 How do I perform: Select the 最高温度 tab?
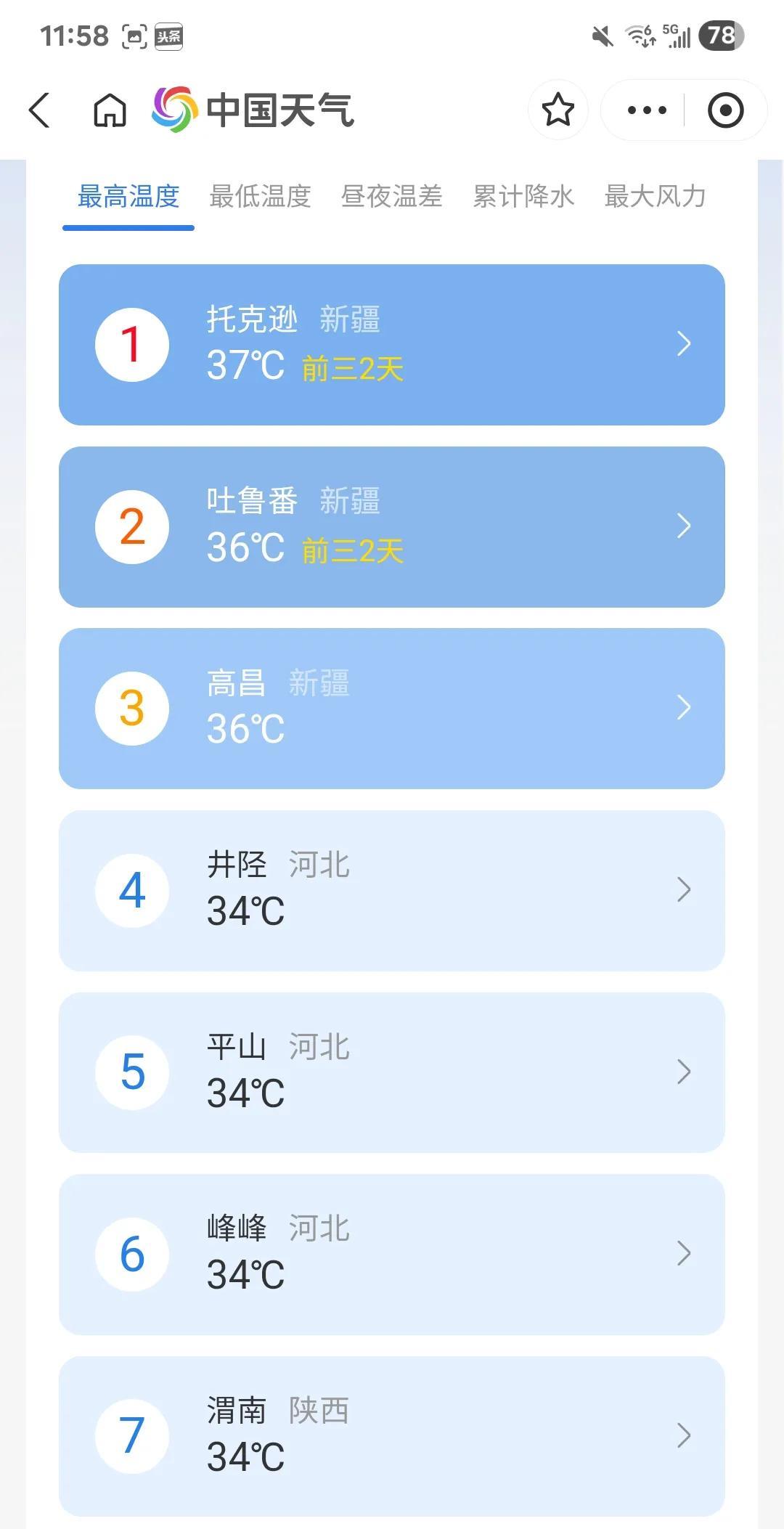click(x=128, y=197)
